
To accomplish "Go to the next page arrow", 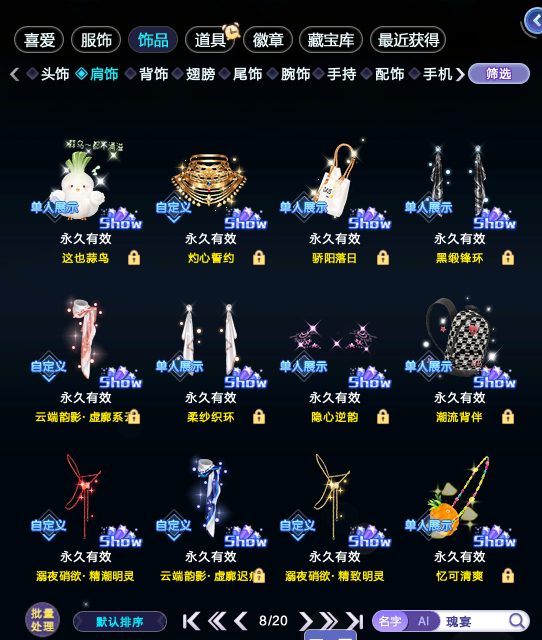I will tap(306, 621).
